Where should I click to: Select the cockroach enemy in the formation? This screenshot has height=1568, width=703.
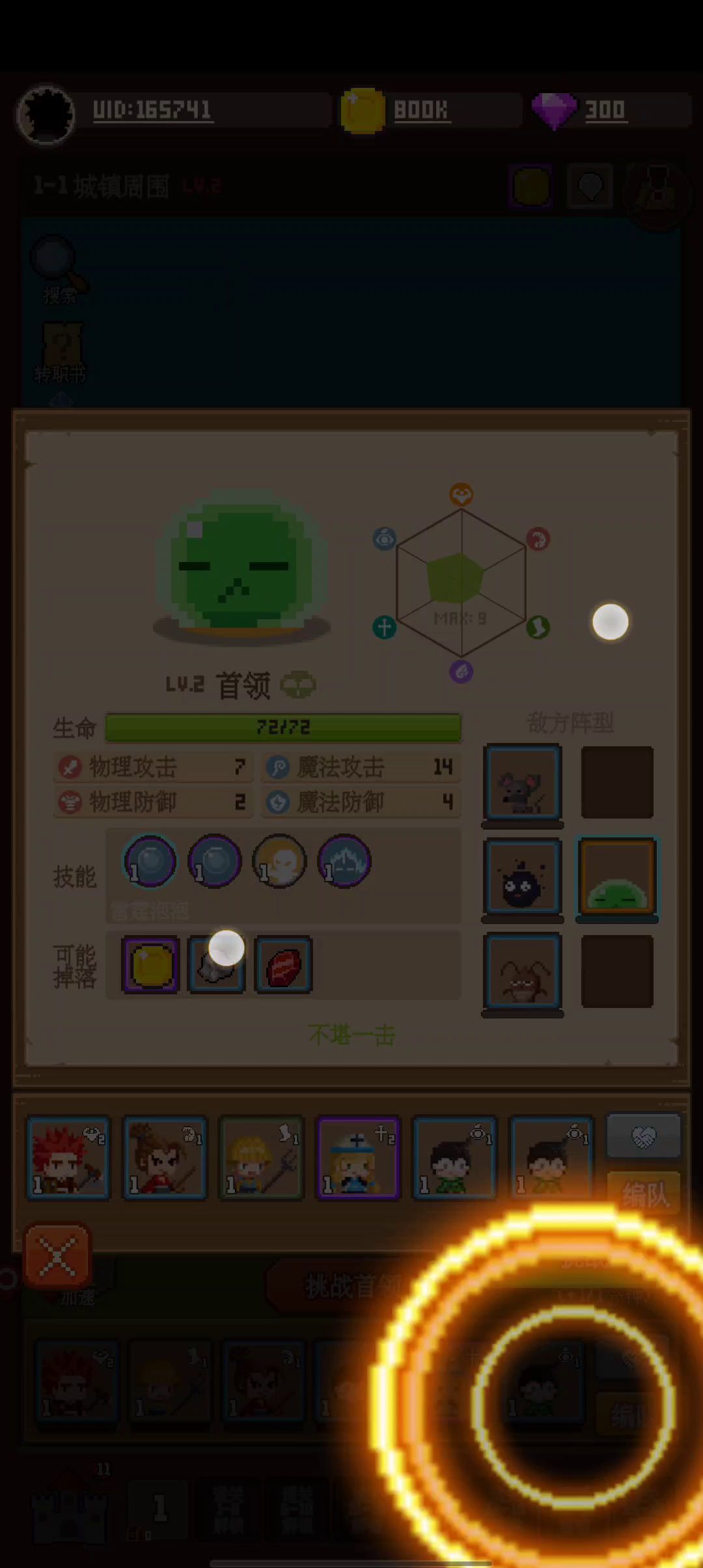[x=523, y=972]
